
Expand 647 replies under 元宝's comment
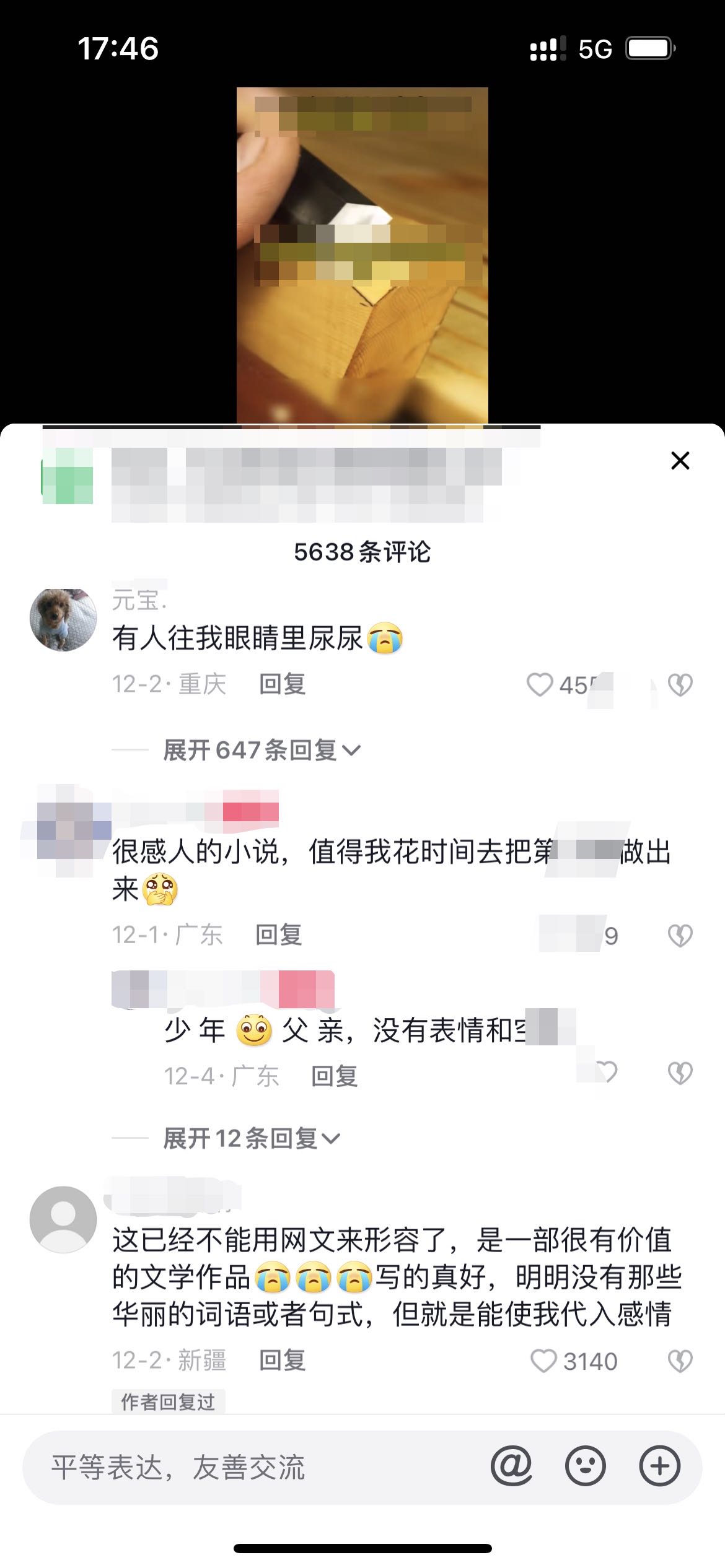260,751
